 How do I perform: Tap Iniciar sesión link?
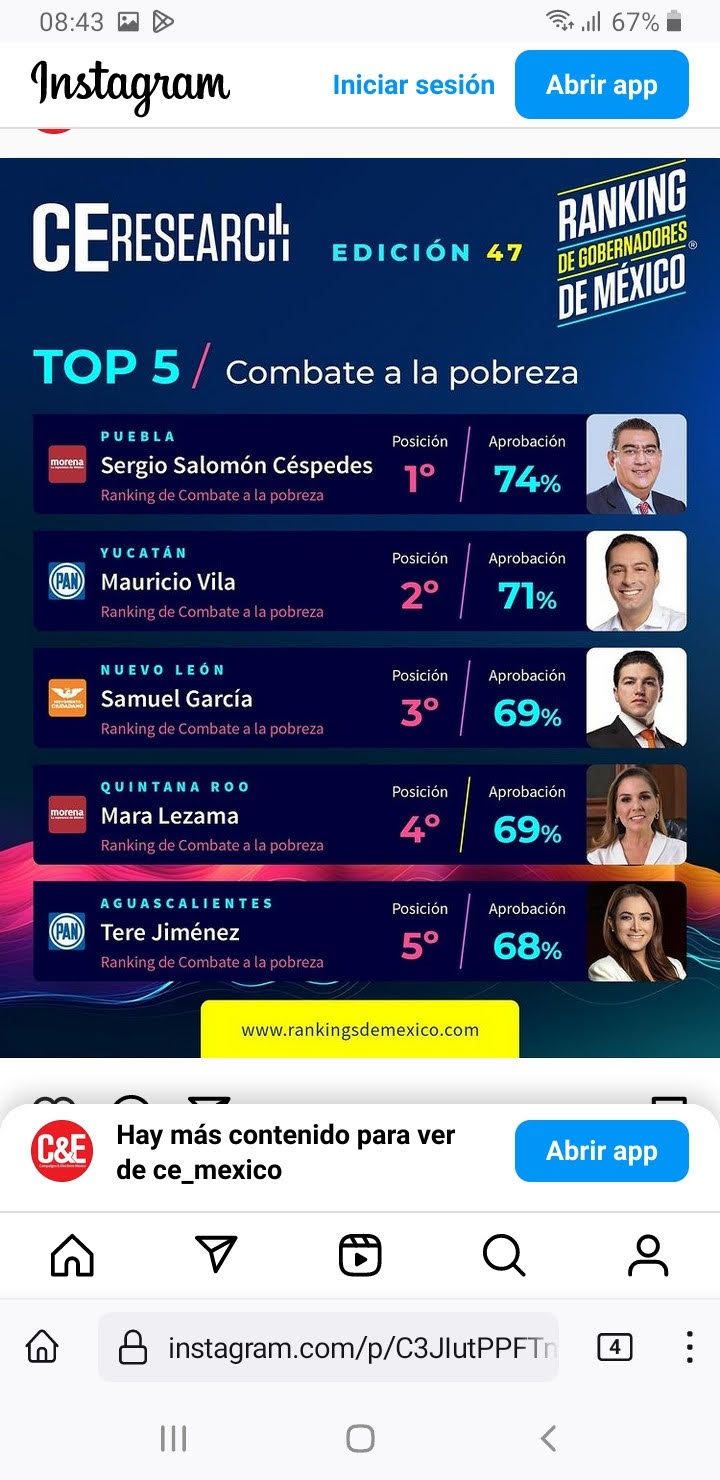click(x=413, y=85)
